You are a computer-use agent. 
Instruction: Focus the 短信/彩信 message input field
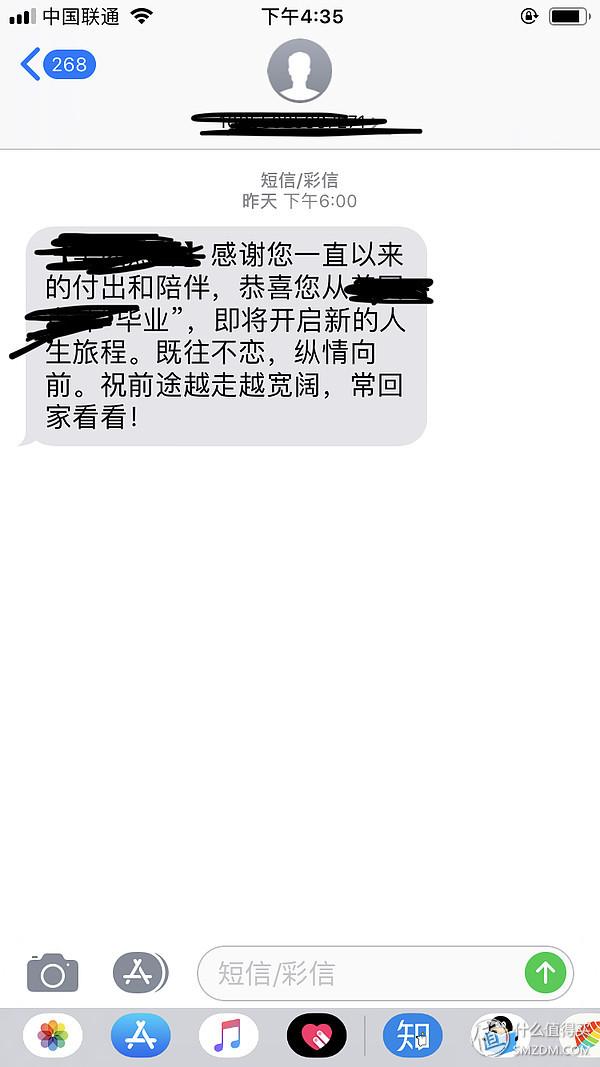coord(385,973)
